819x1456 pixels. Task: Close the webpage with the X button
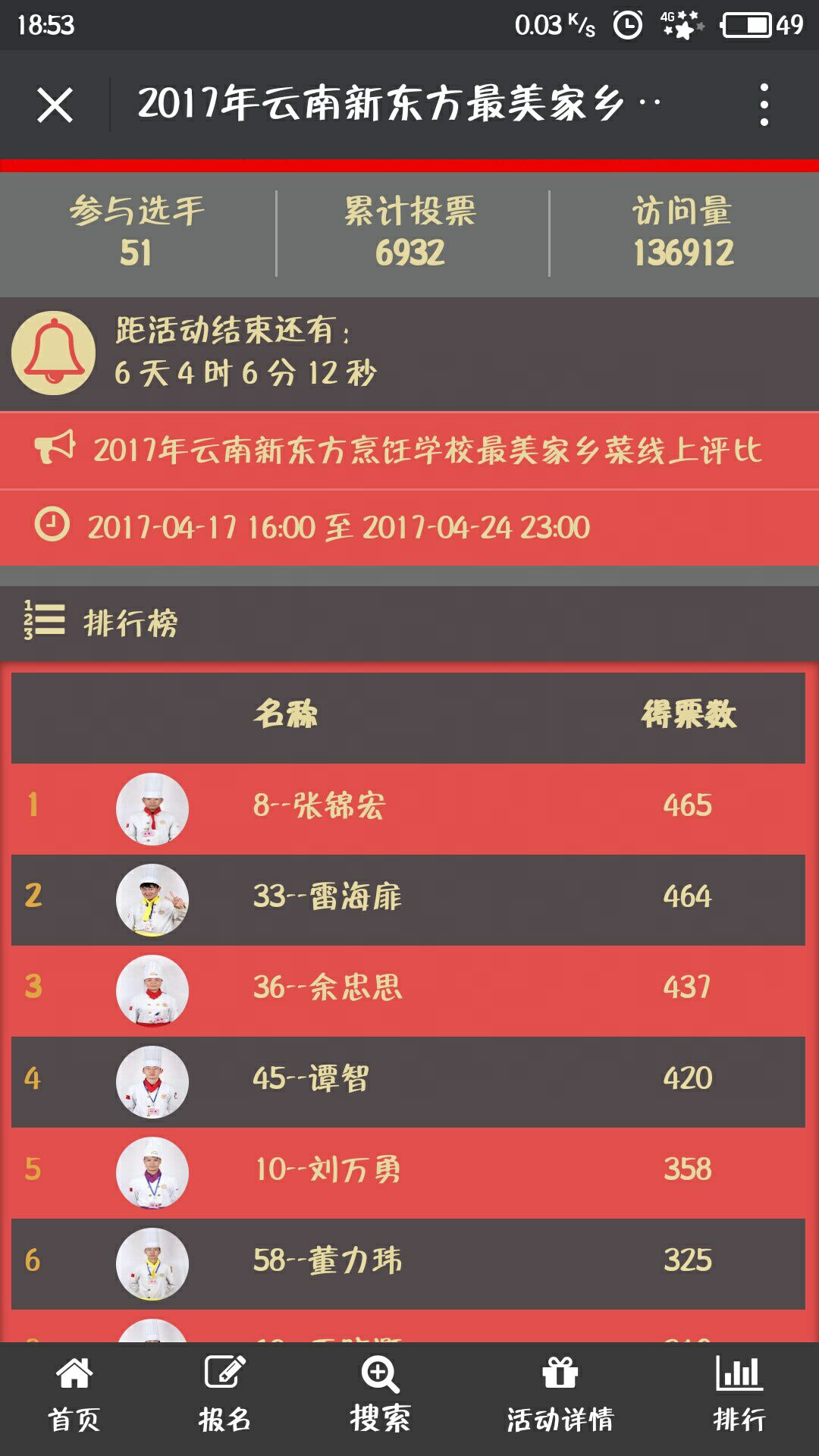click(55, 105)
